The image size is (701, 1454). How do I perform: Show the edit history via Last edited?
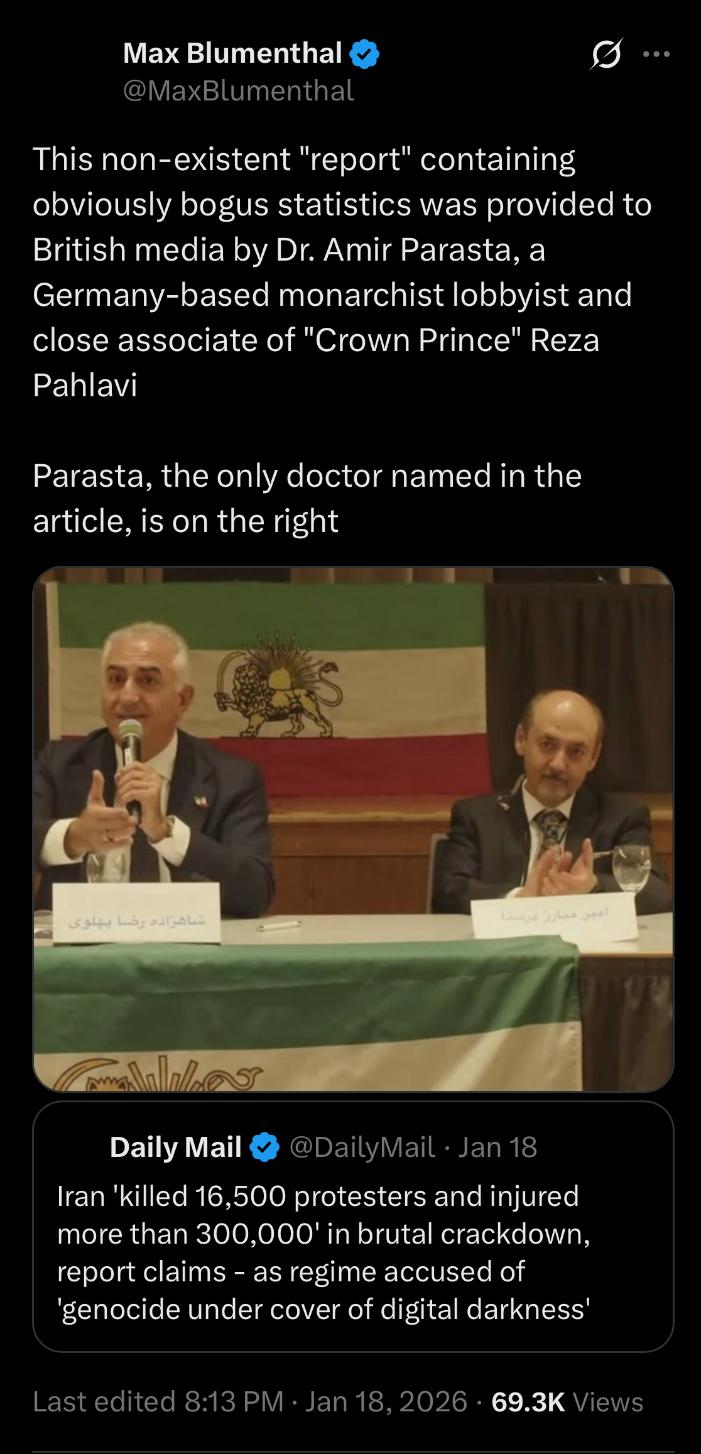pyautogui.click(x=158, y=1402)
